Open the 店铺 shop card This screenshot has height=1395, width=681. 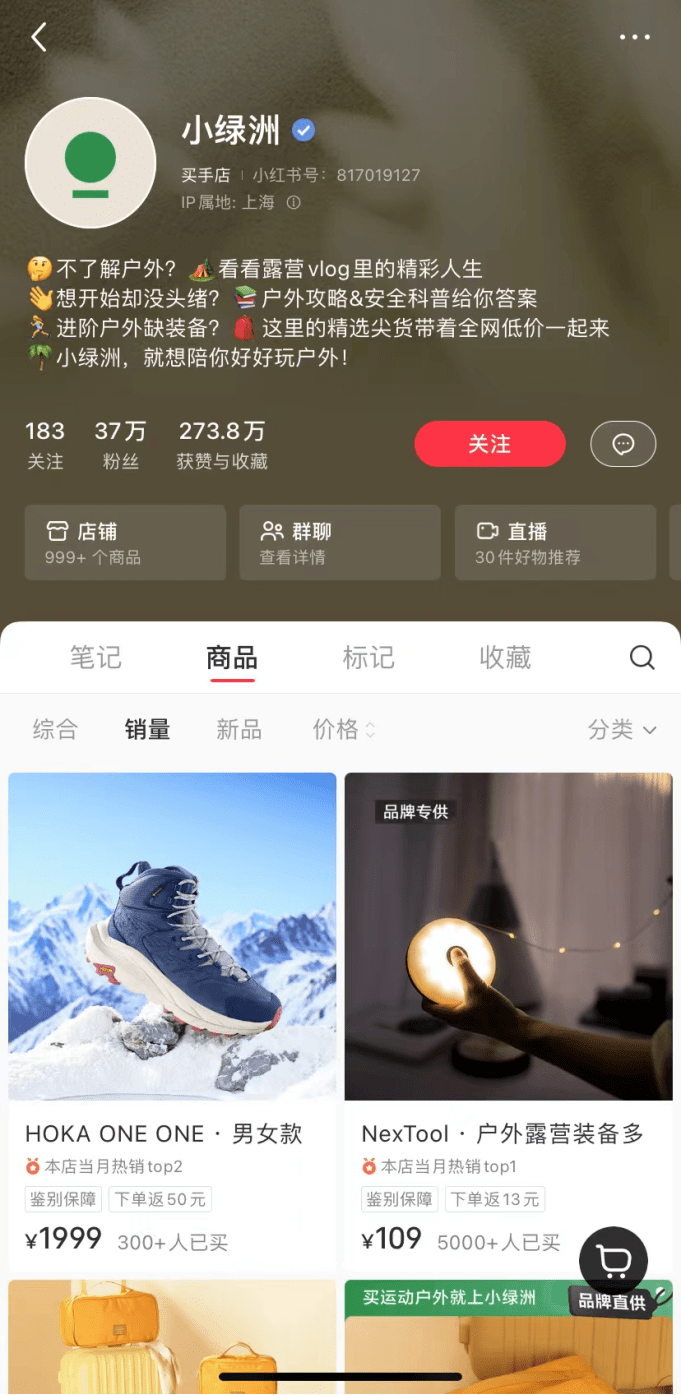[125, 543]
